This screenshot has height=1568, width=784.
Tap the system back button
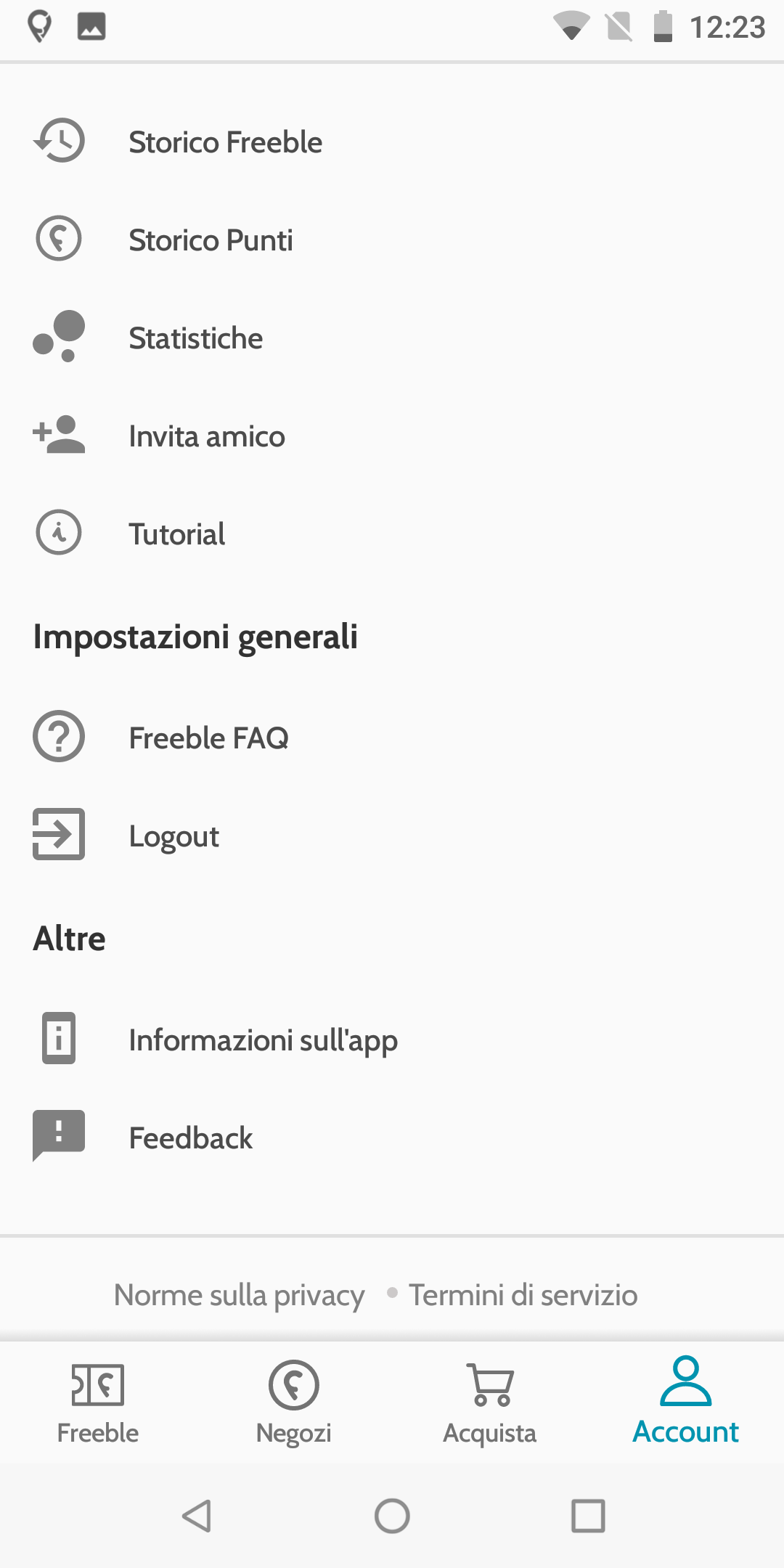[196, 1516]
